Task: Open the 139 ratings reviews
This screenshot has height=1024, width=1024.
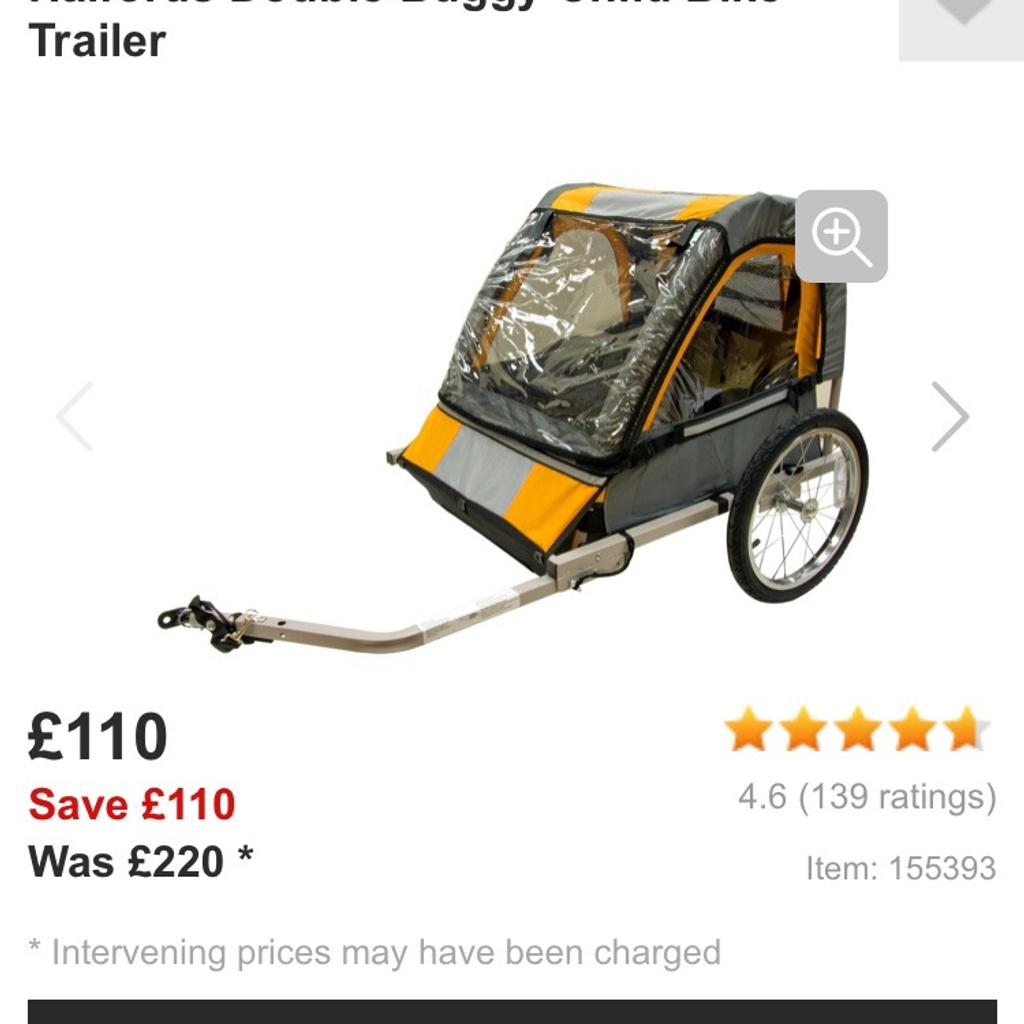Action: pos(867,797)
